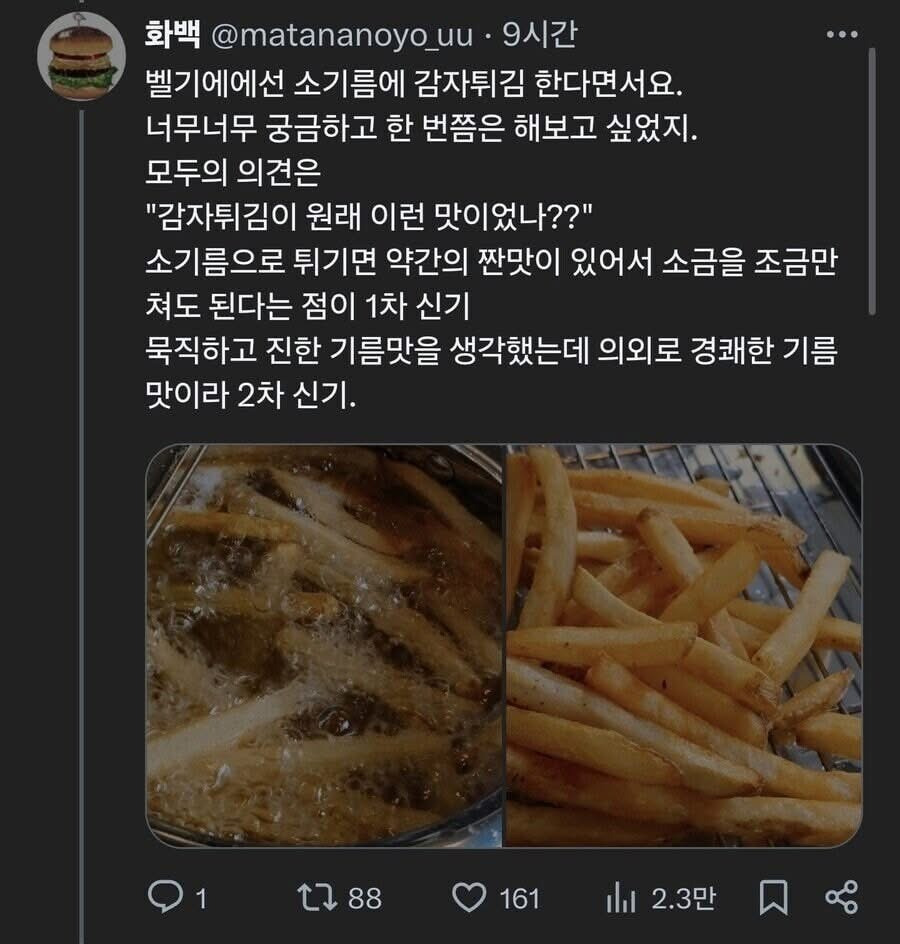
Task: Open 화백's hamburger profile picture
Action: pos(74,47)
